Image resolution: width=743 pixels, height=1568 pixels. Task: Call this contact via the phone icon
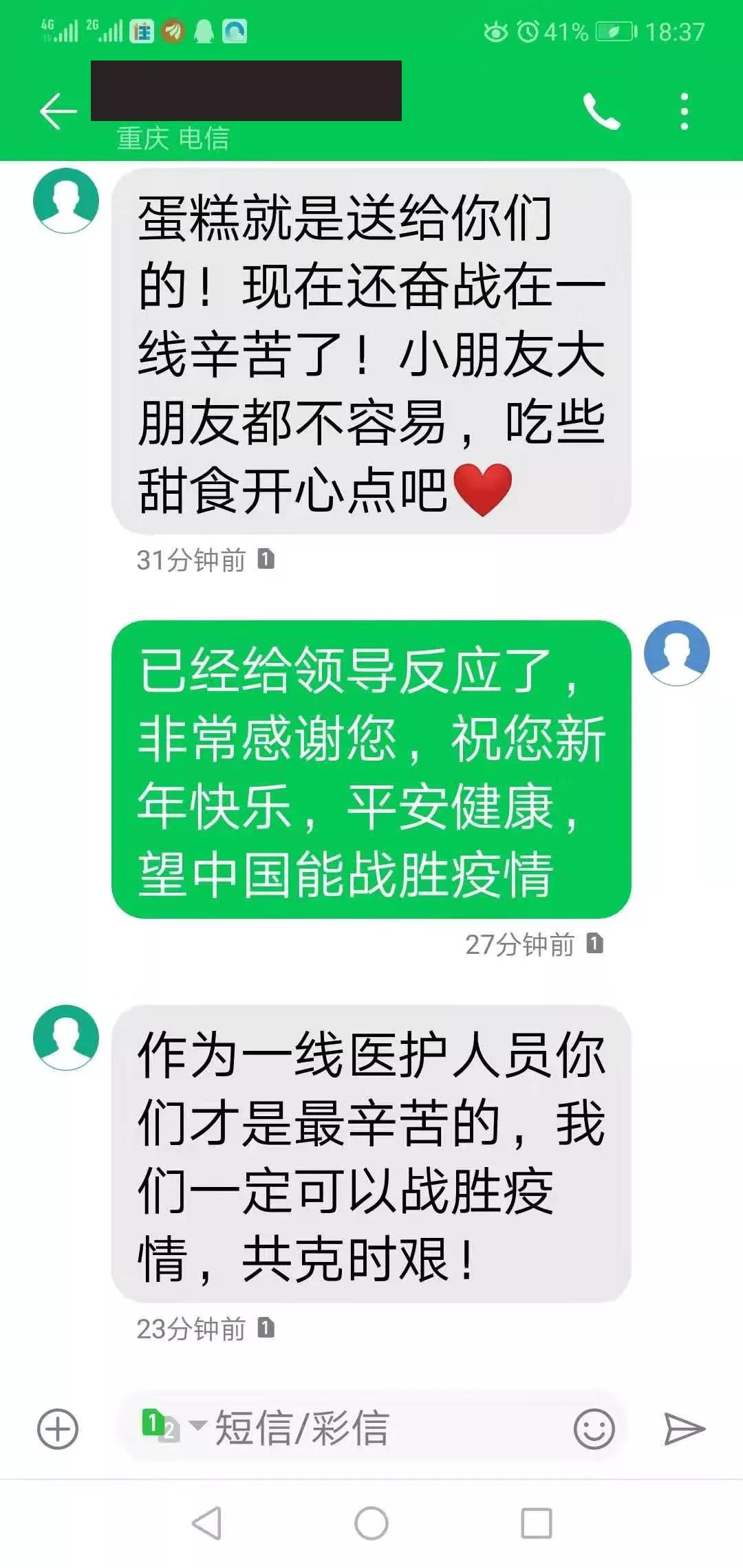point(601,111)
